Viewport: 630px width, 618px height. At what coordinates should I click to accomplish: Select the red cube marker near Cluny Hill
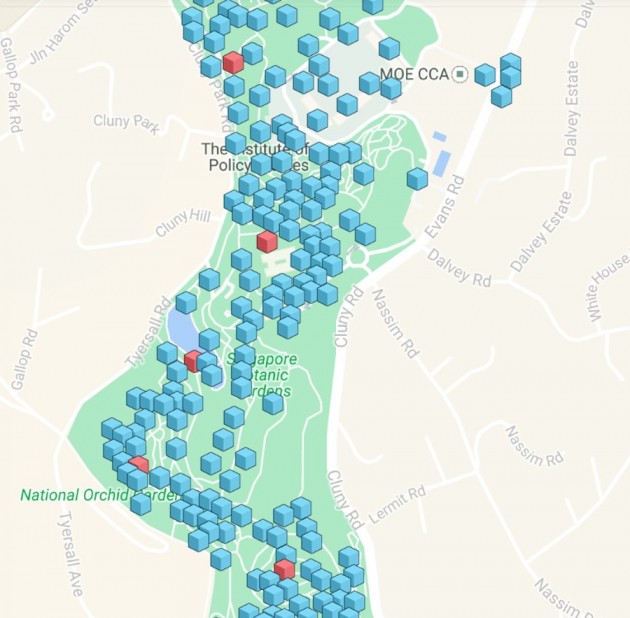[x=266, y=241]
